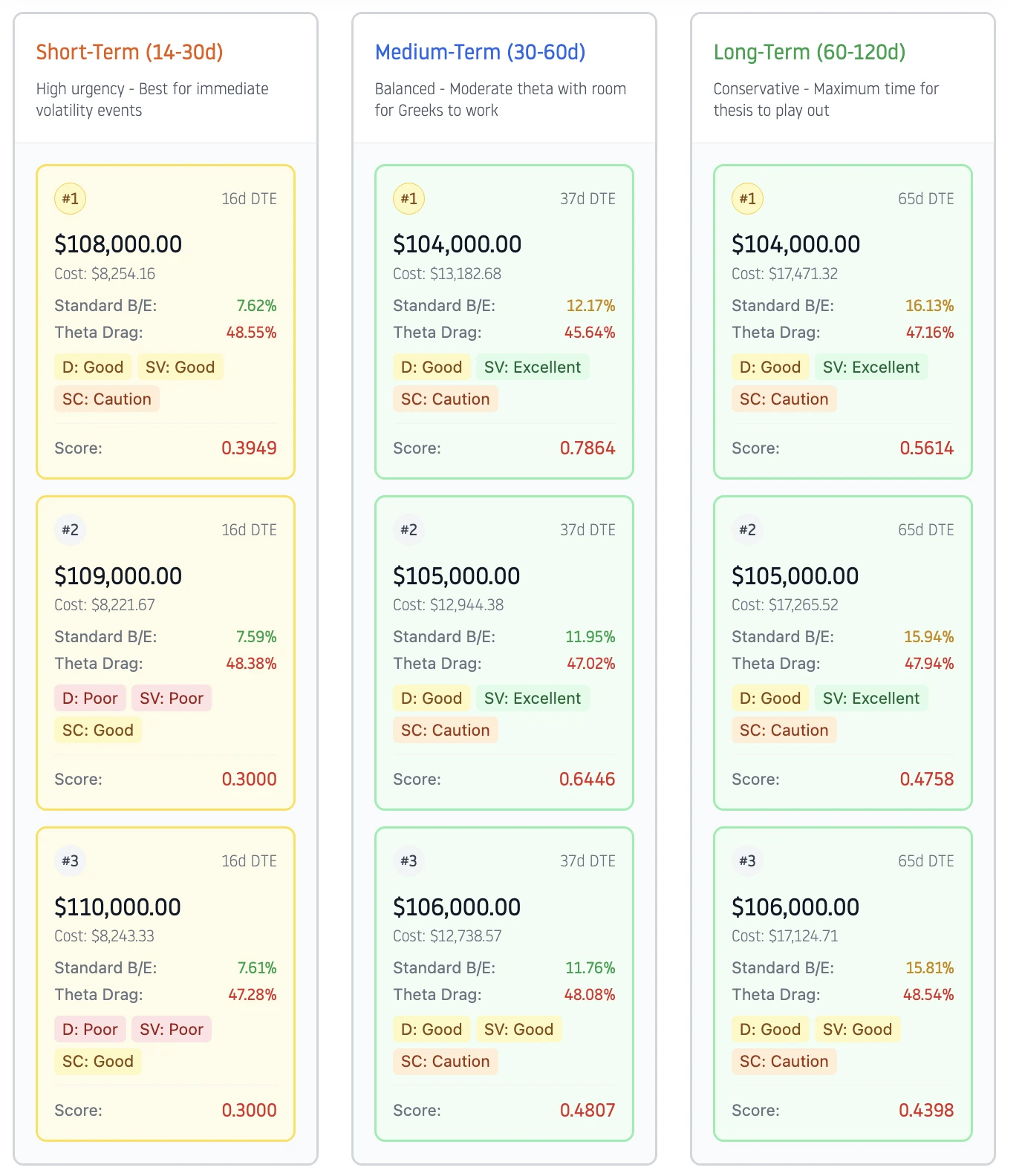Expand the Long-Term (60-120d) column header
The height and width of the screenshot is (1176, 1022).
click(809, 53)
